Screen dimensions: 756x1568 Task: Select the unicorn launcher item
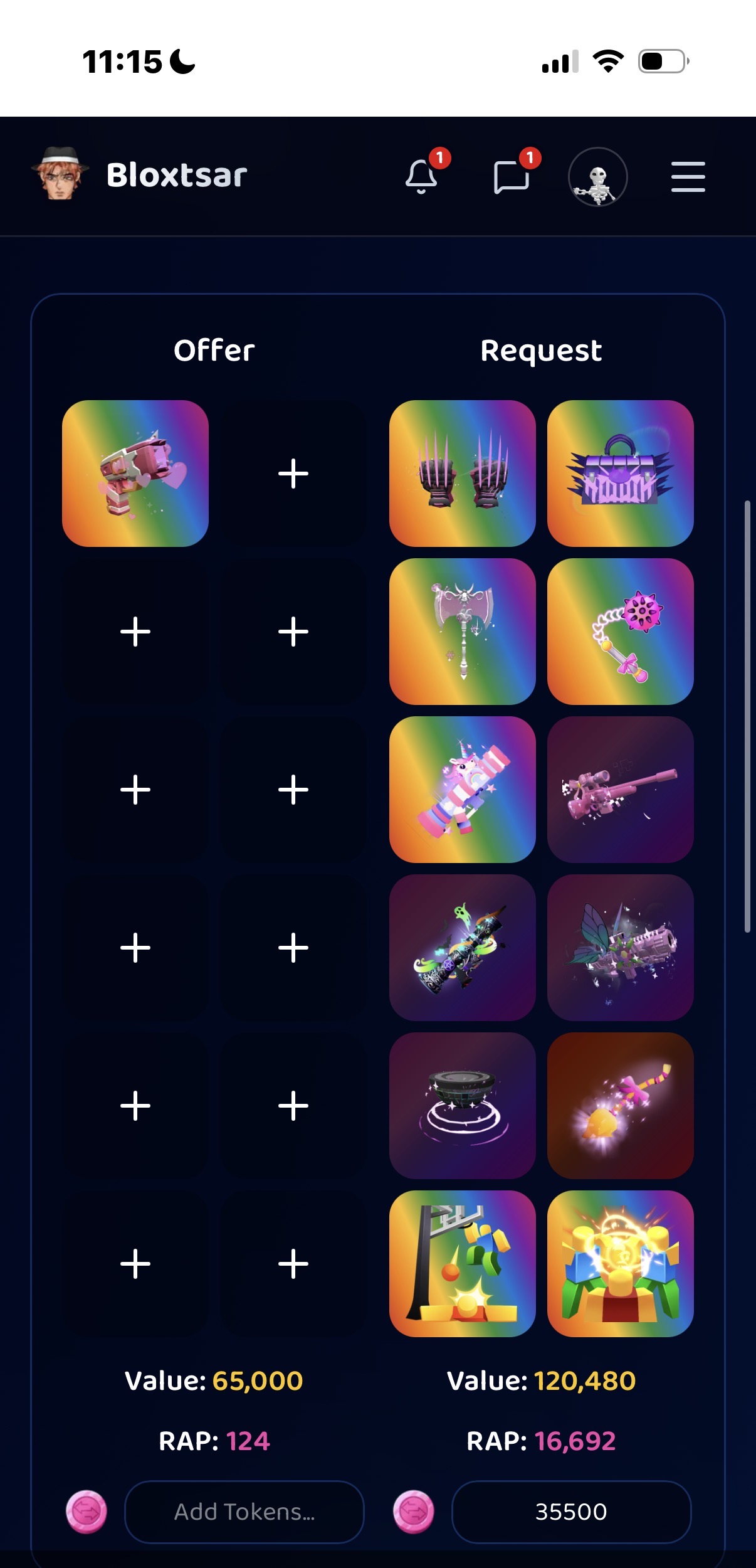[463, 790]
